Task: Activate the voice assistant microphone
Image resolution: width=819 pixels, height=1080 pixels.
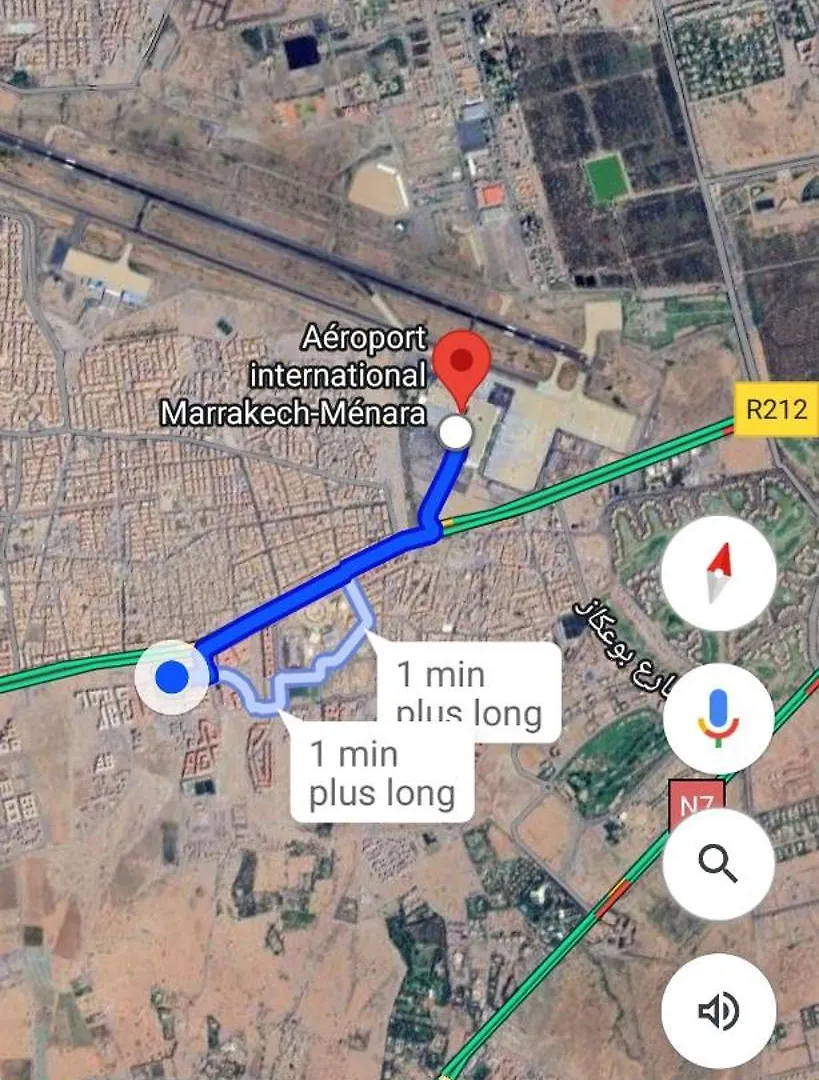Action: pyautogui.click(x=718, y=718)
